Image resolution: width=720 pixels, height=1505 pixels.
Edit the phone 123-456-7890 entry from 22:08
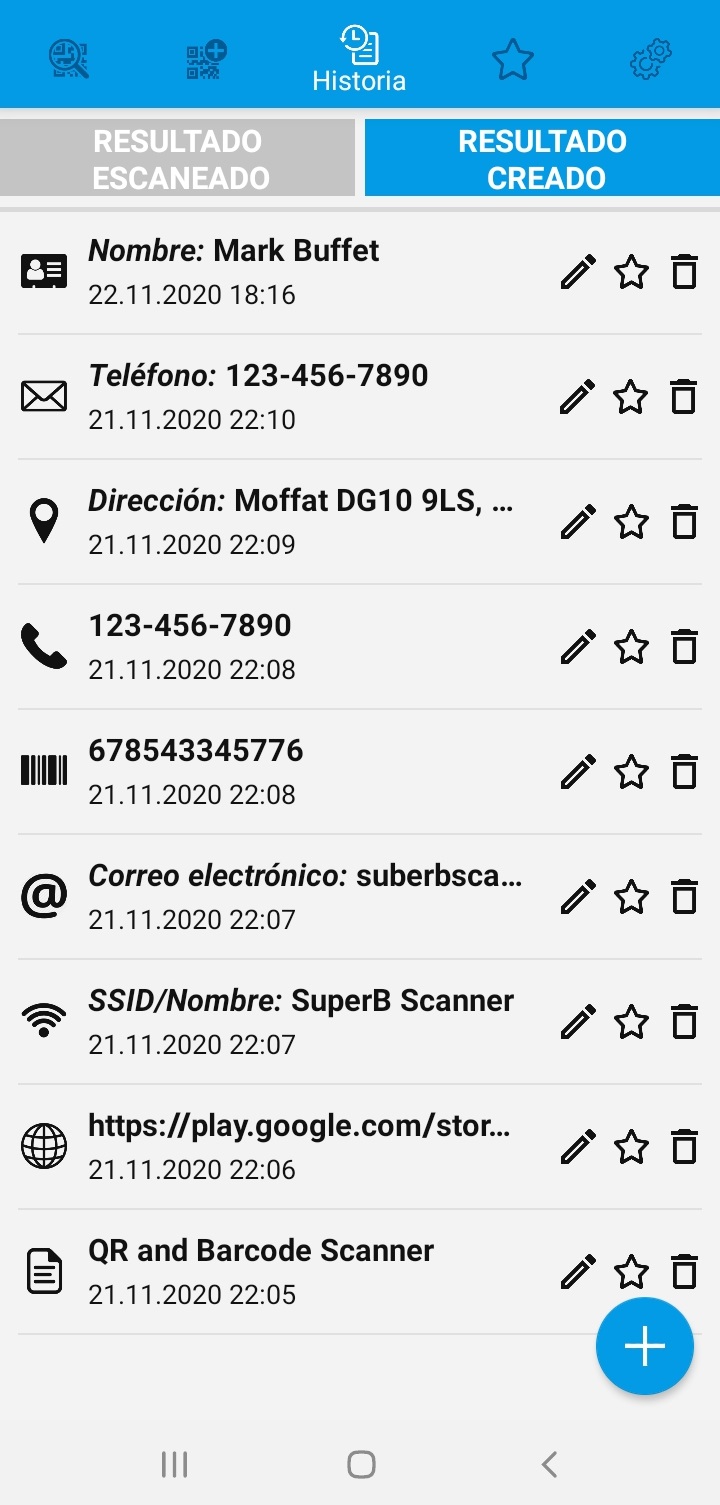tap(578, 647)
